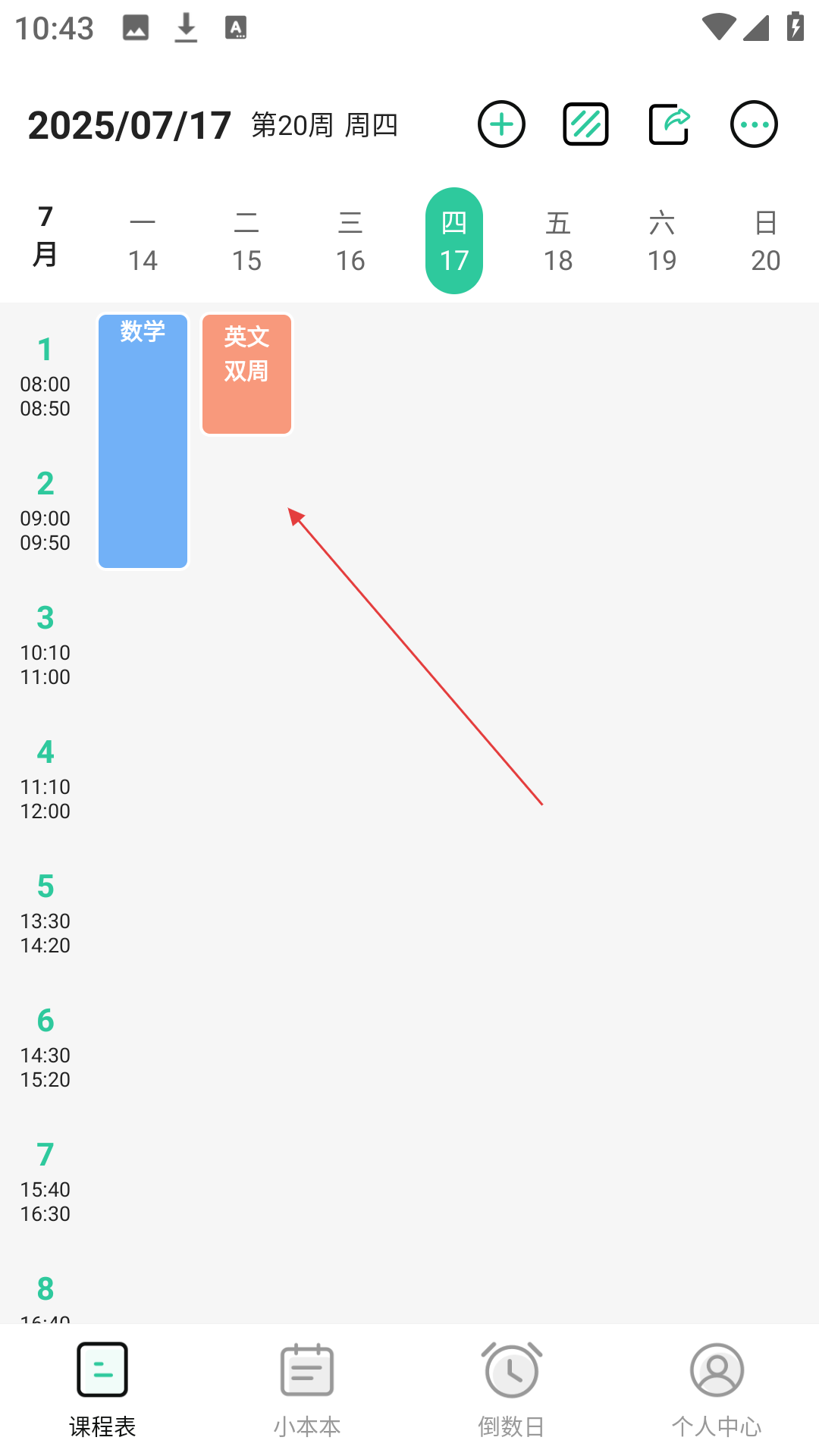Select Monday the 14th
This screenshot has height=1456, width=819.
[143, 241]
